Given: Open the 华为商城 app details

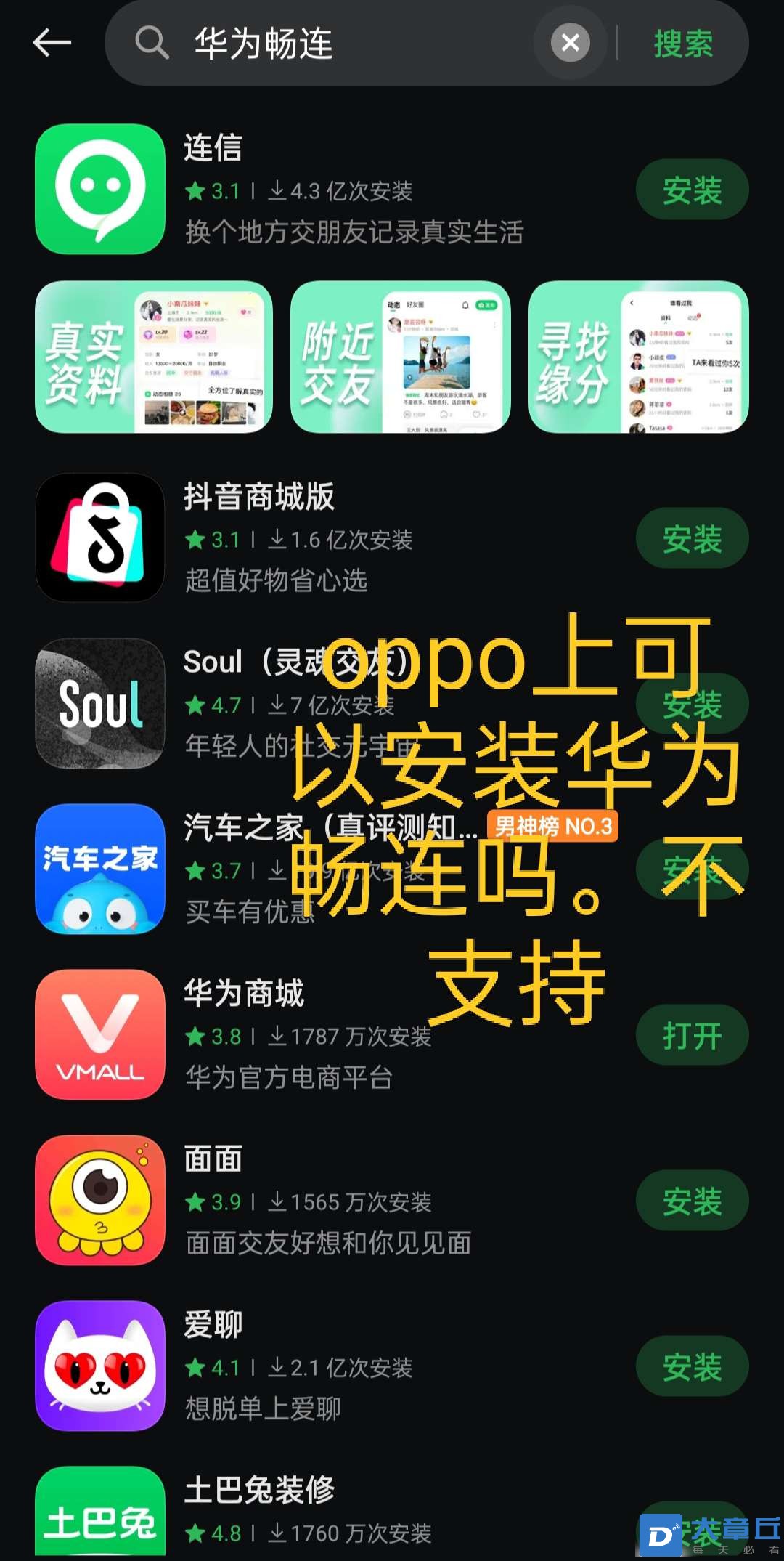Looking at the screenshot, I should click(100, 1034).
